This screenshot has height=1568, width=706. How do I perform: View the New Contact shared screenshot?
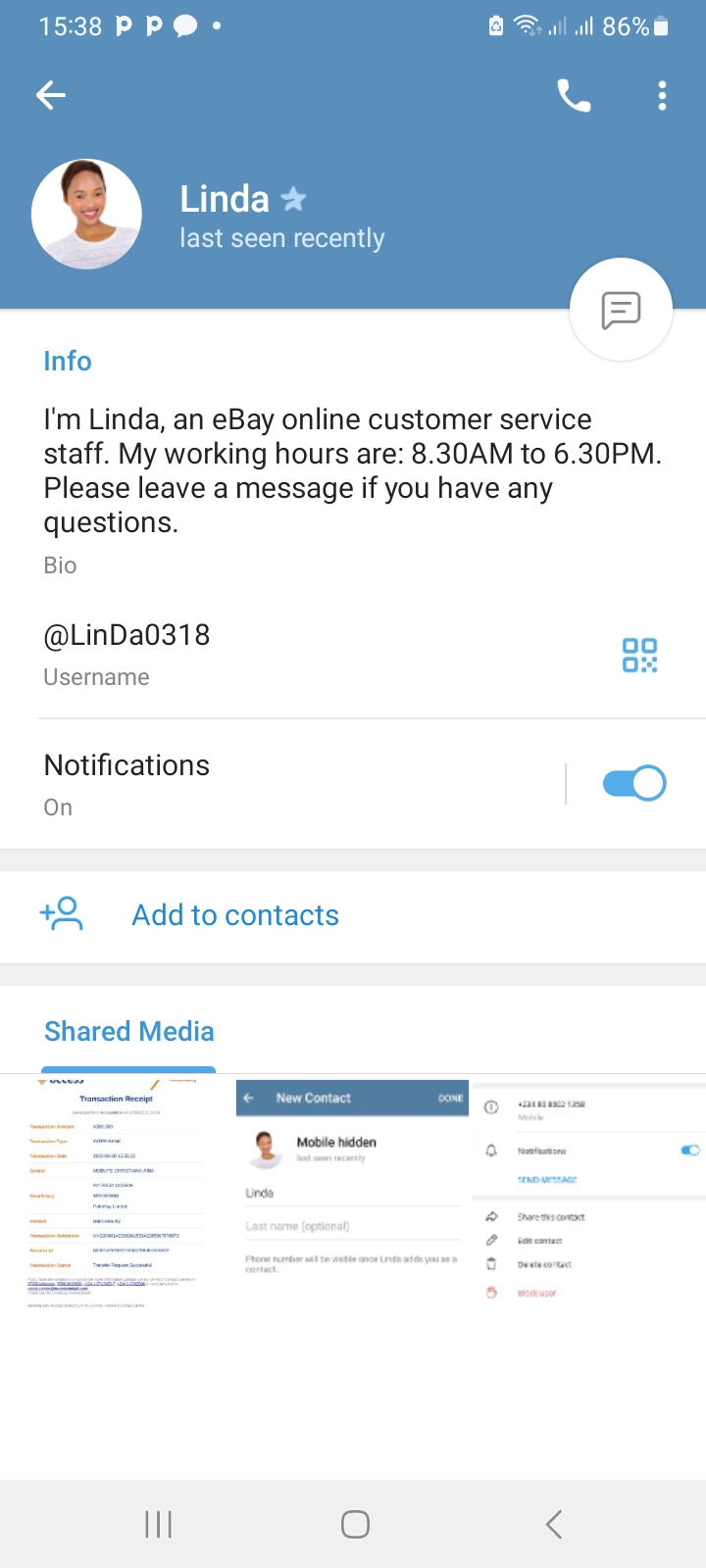tap(352, 1193)
